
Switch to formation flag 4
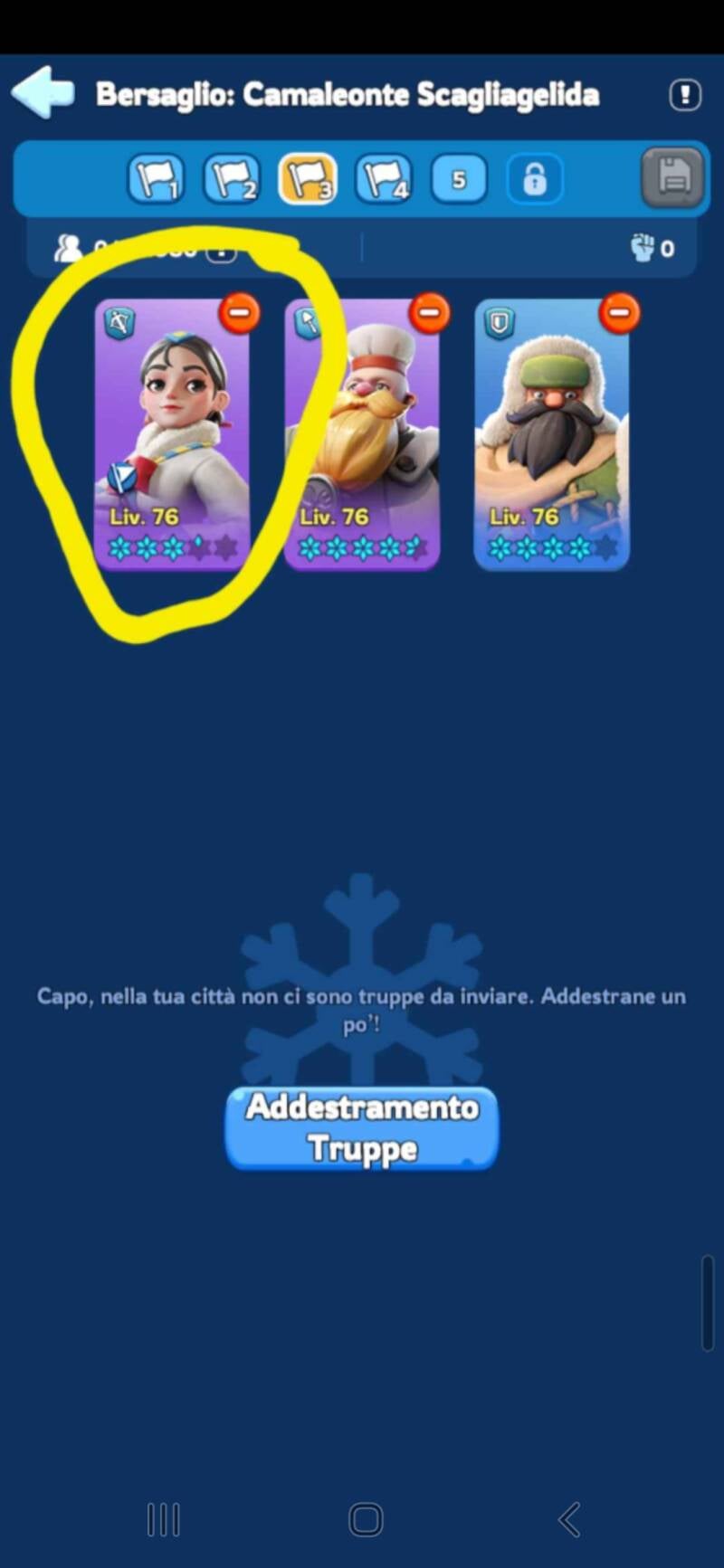point(384,177)
